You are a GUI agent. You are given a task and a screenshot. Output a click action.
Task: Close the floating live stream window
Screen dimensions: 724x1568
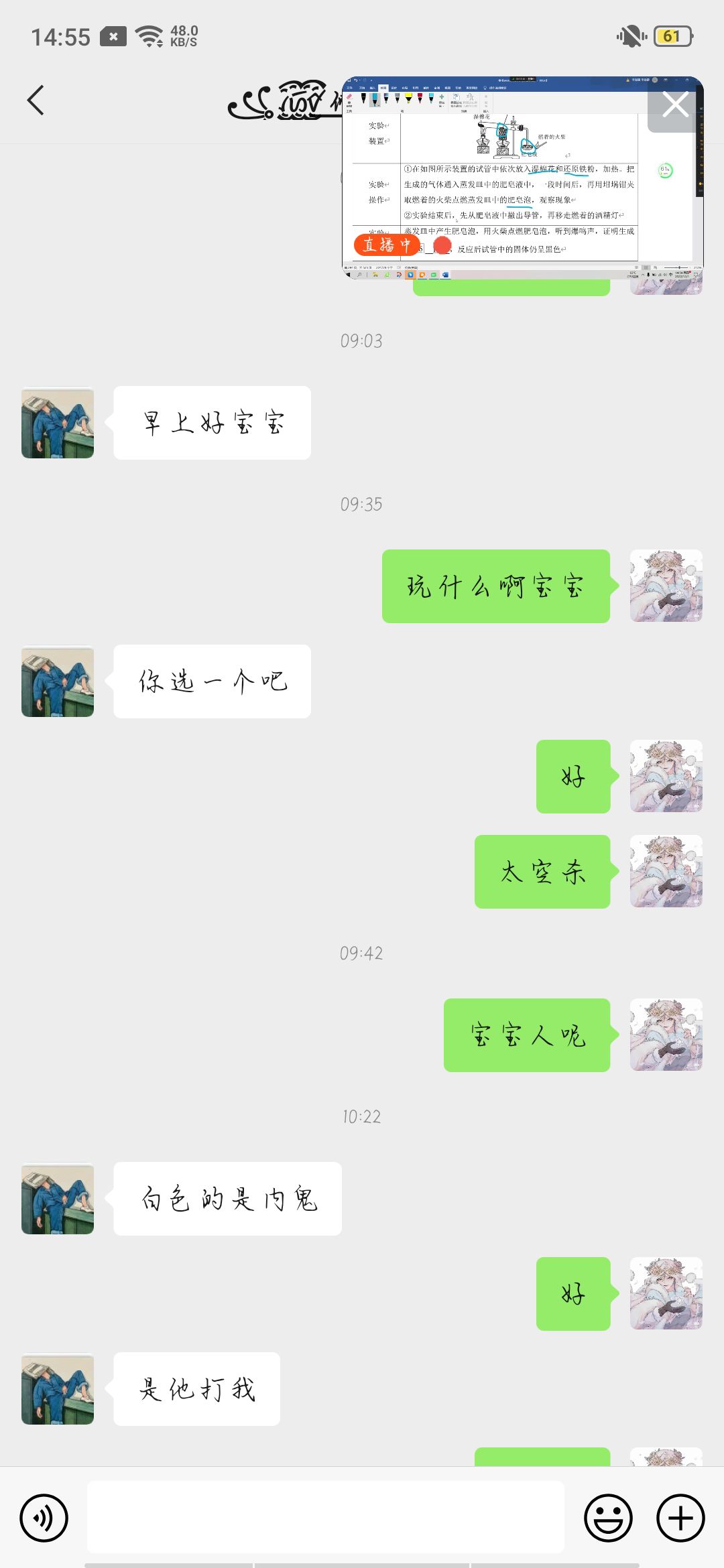(x=674, y=105)
